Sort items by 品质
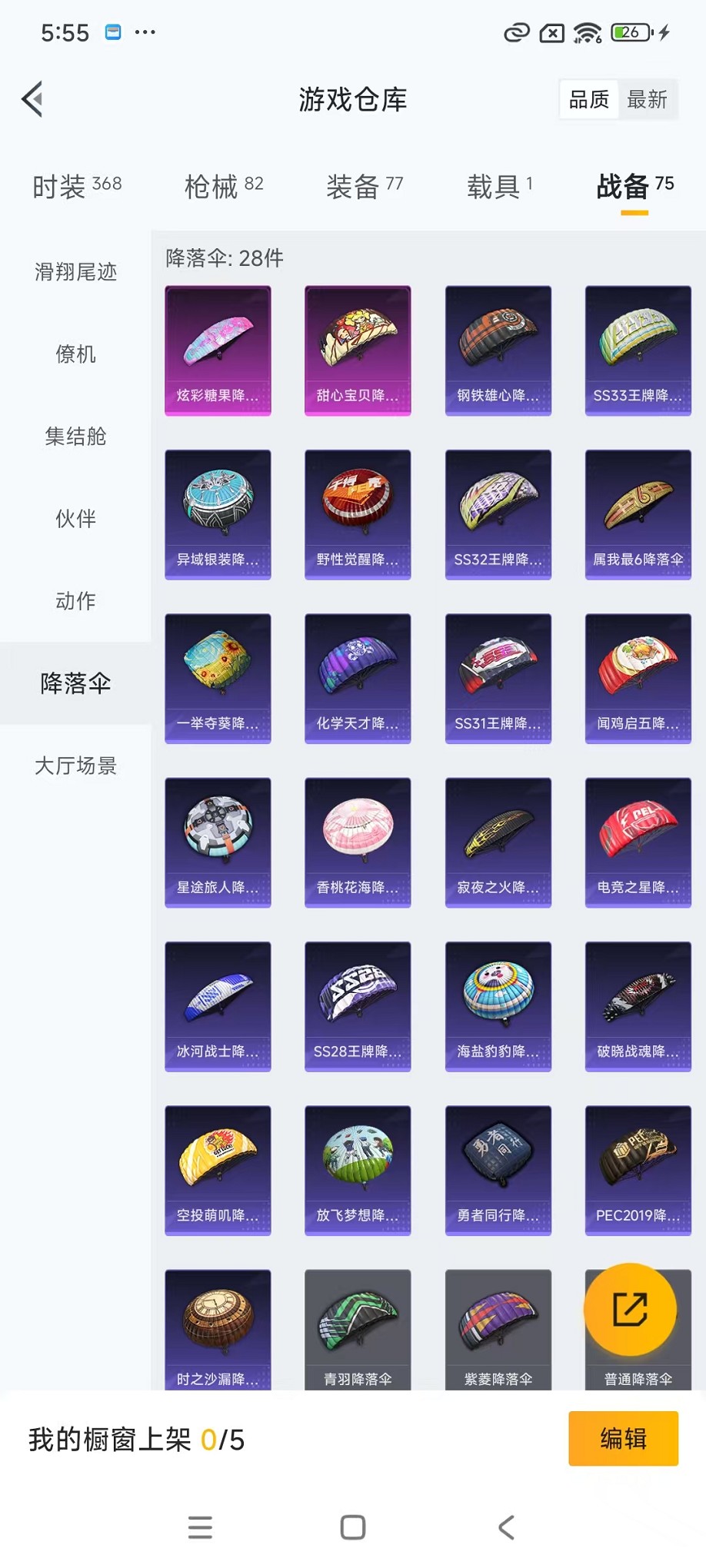 589,99
